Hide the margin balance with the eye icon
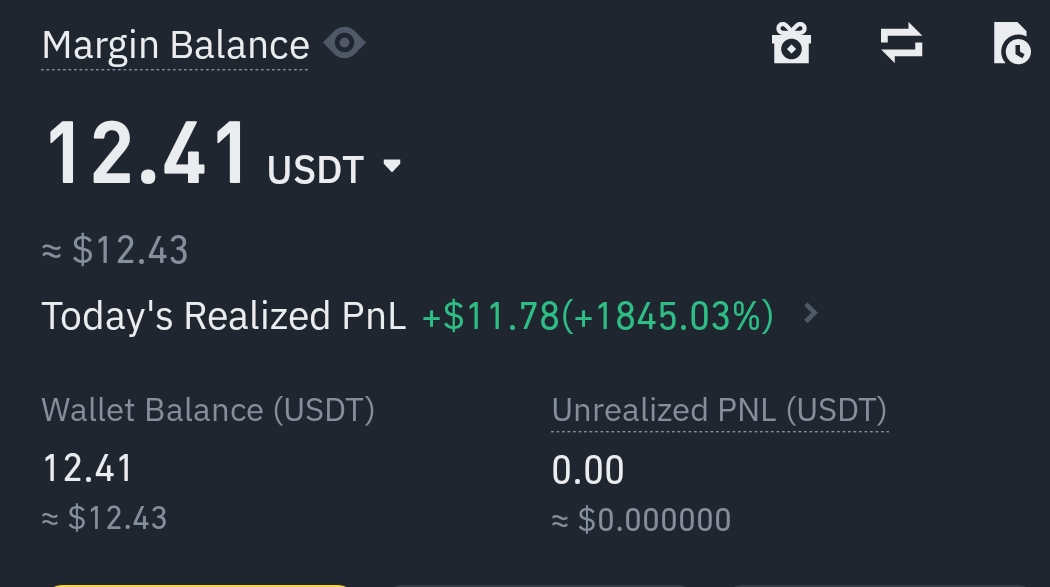Image resolution: width=1050 pixels, height=587 pixels. pyautogui.click(x=345, y=44)
